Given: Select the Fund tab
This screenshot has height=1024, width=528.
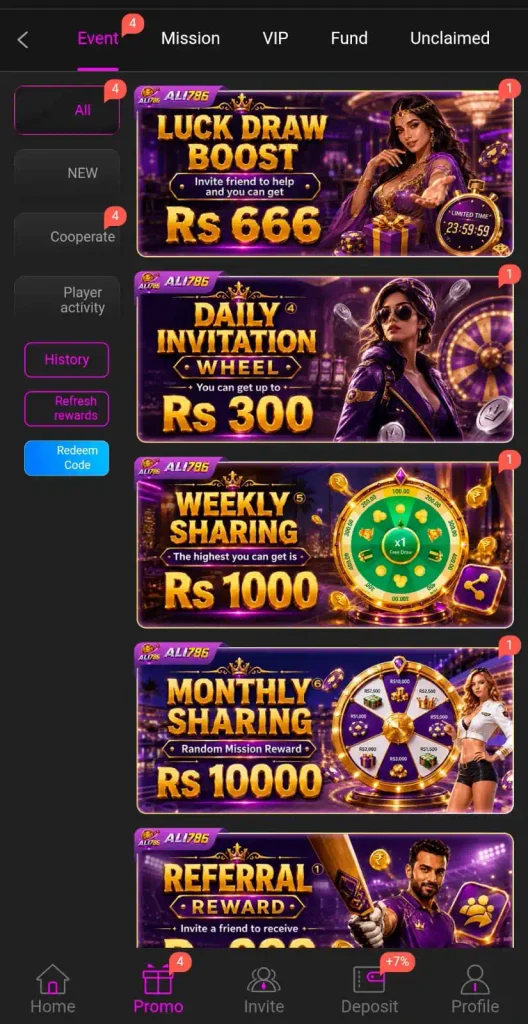Looking at the screenshot, I should click(x=349, y=39).
